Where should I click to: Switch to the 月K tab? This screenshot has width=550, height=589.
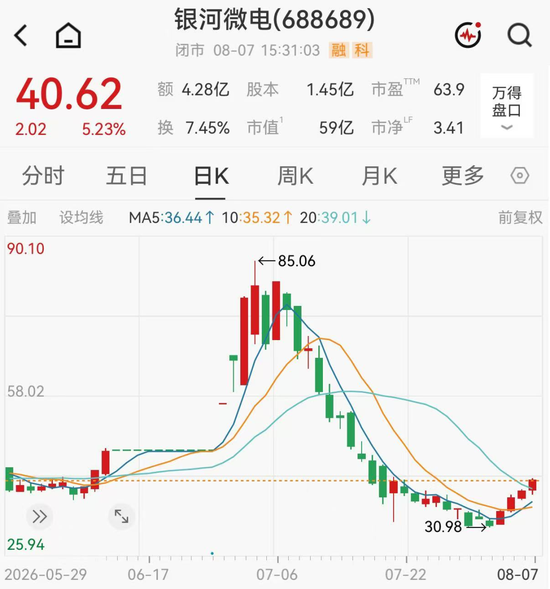tap(379, 175)
